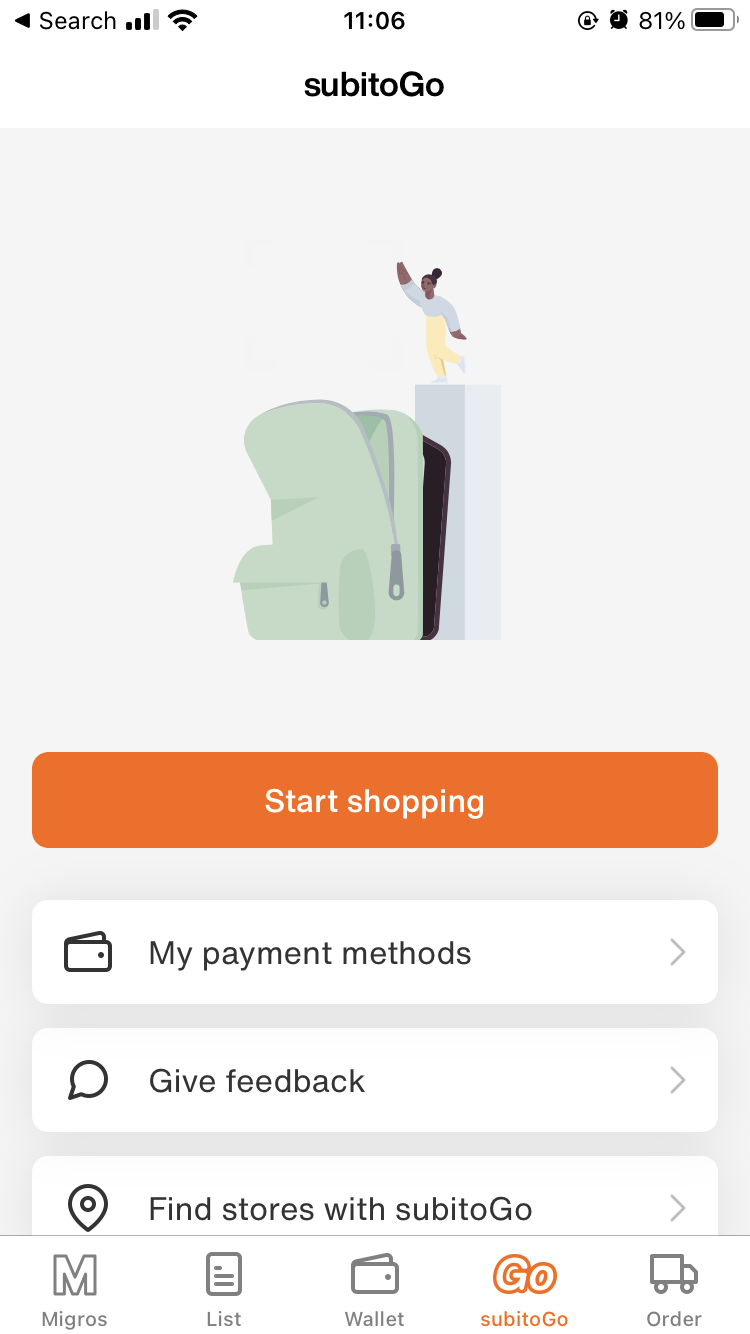750x1334 pixels.
Task: Find stores with subitoGo
Action: tap(374, 1206)
